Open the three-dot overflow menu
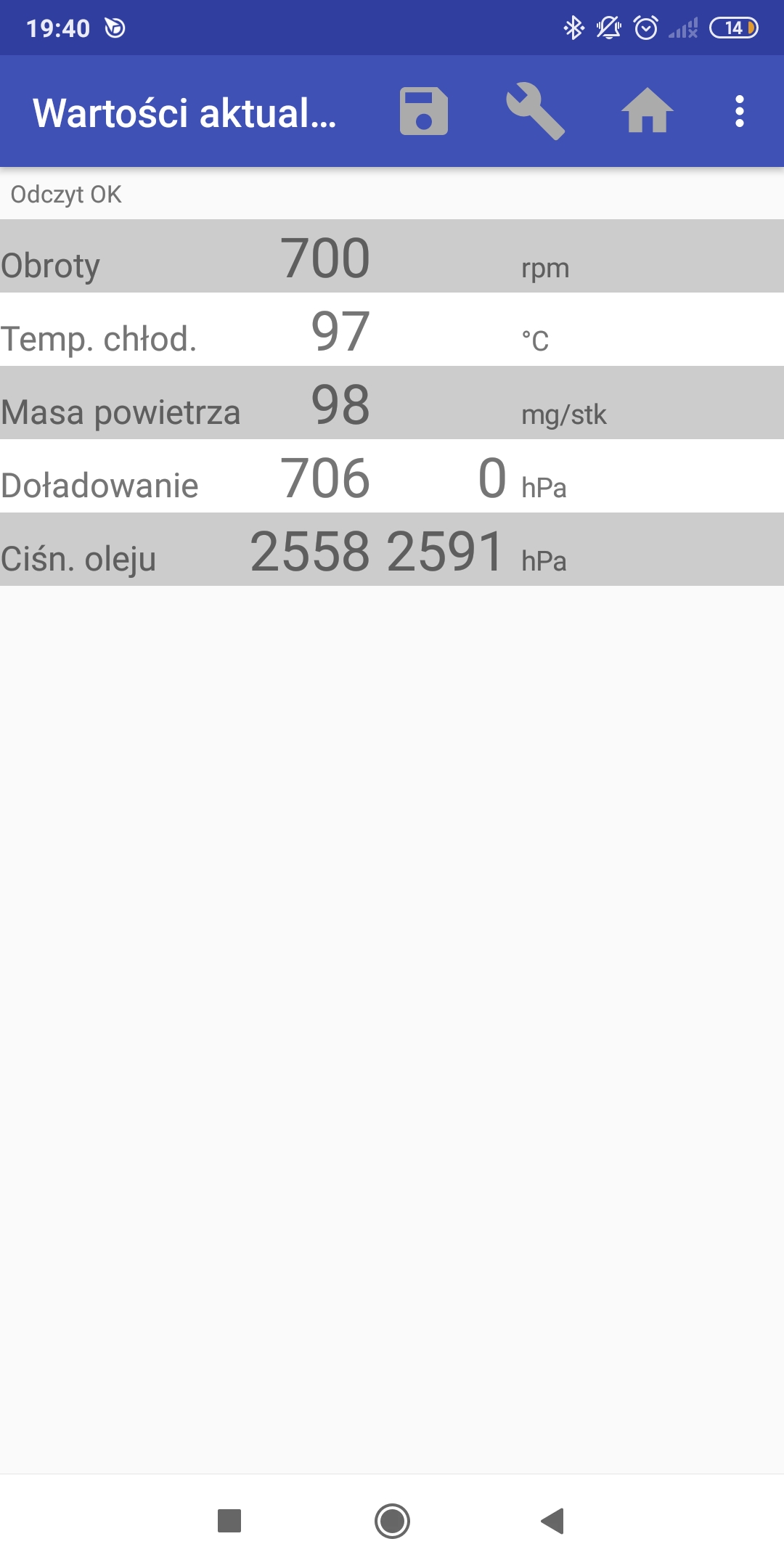The image size is (784, 1568). pyautogui.click(x=739, y=112)
